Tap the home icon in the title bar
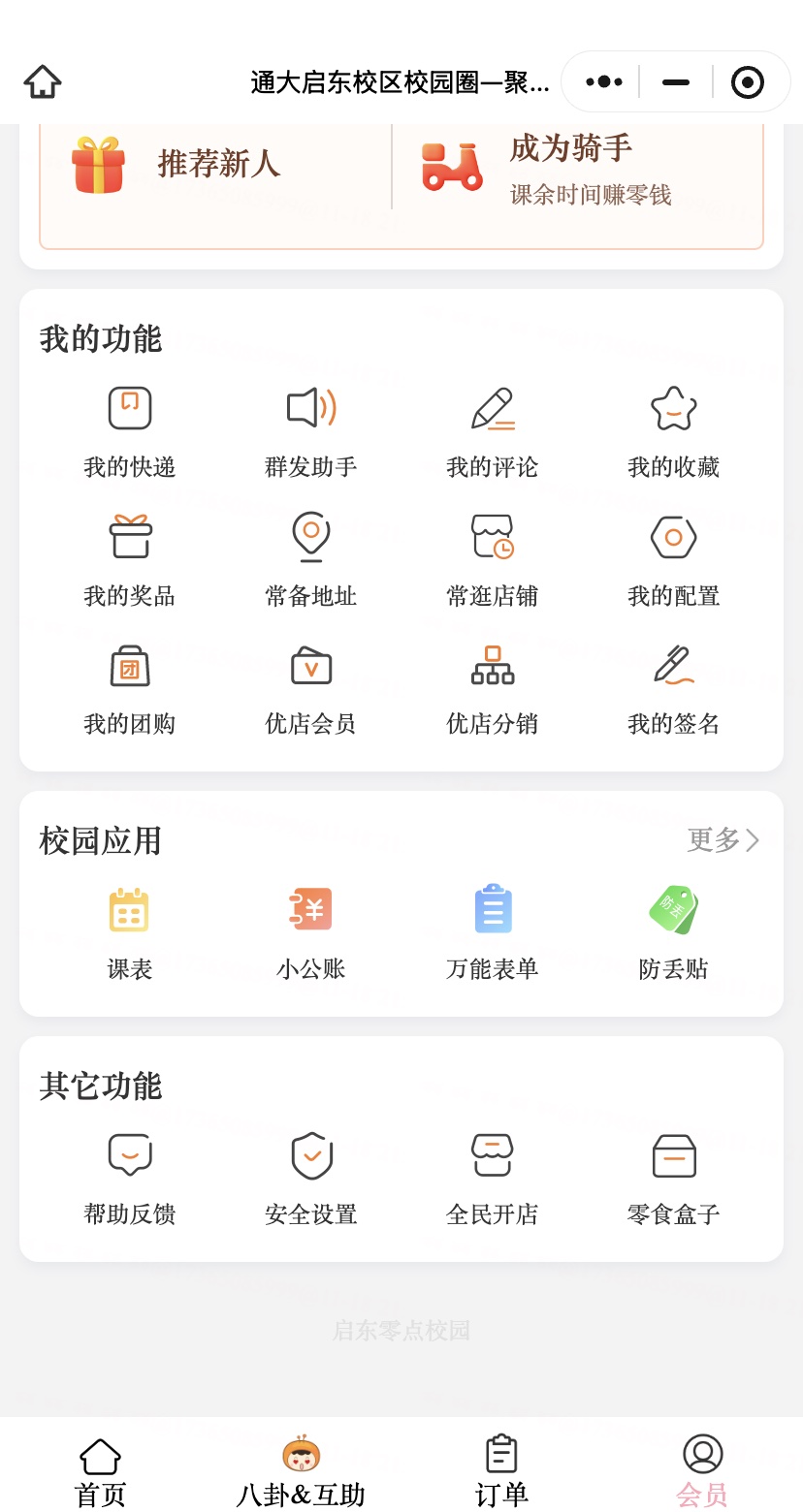The image size is (803, 1512). tap(42, 81)
